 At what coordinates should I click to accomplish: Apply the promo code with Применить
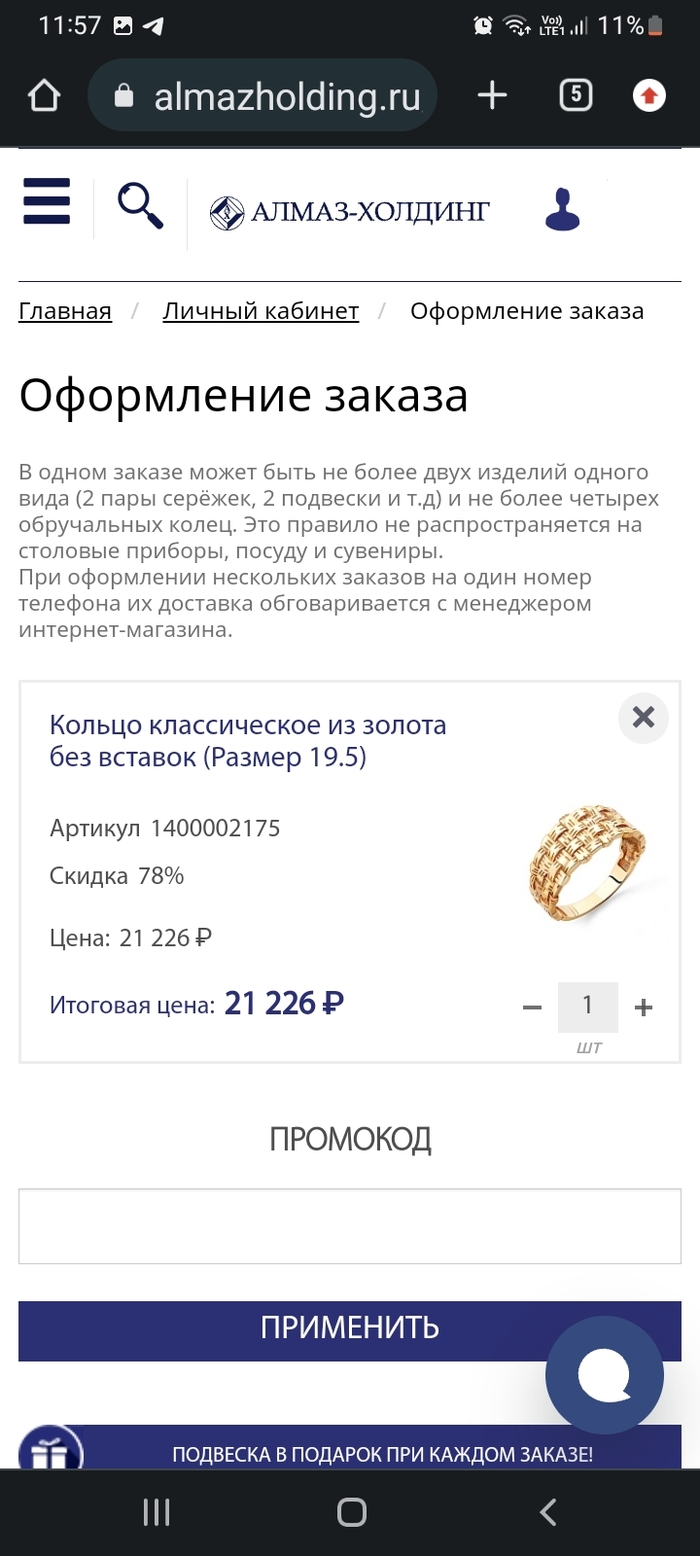[349, 1328]
